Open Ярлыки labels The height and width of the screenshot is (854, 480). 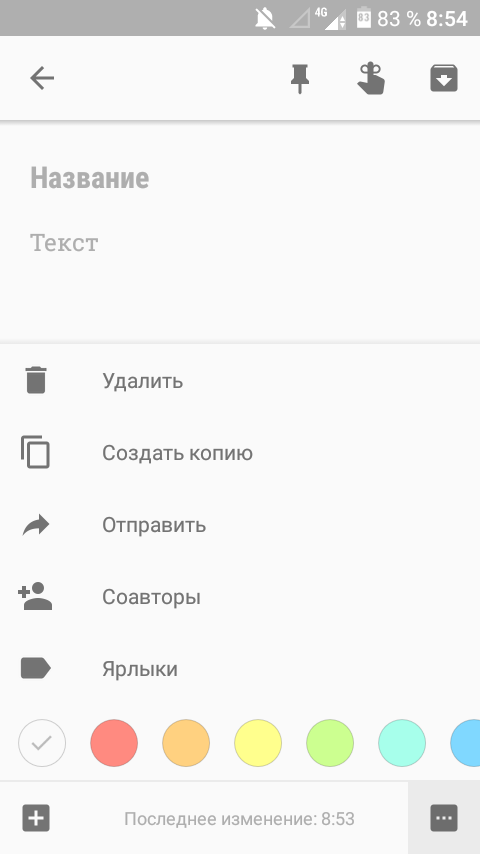click(240, 668)
